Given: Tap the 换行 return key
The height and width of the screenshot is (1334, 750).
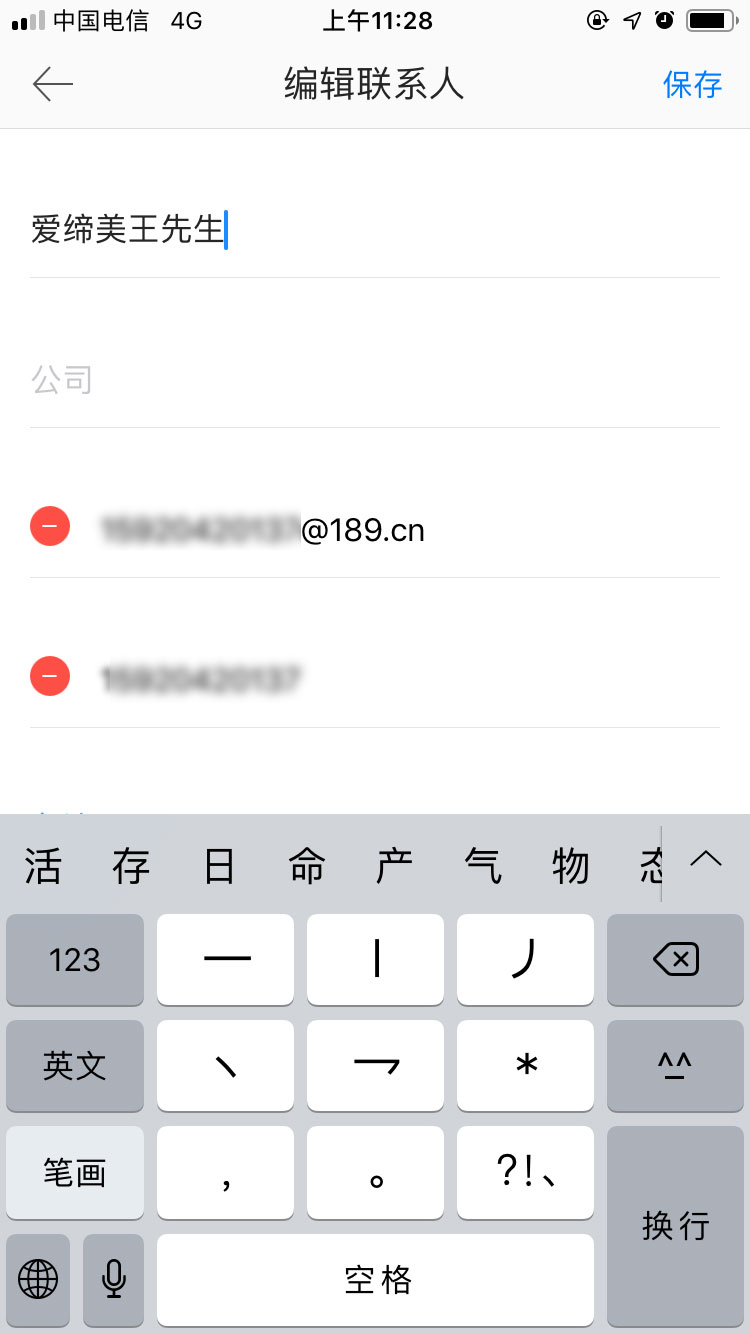Looking at the screenshot, I should [675, 1224].
